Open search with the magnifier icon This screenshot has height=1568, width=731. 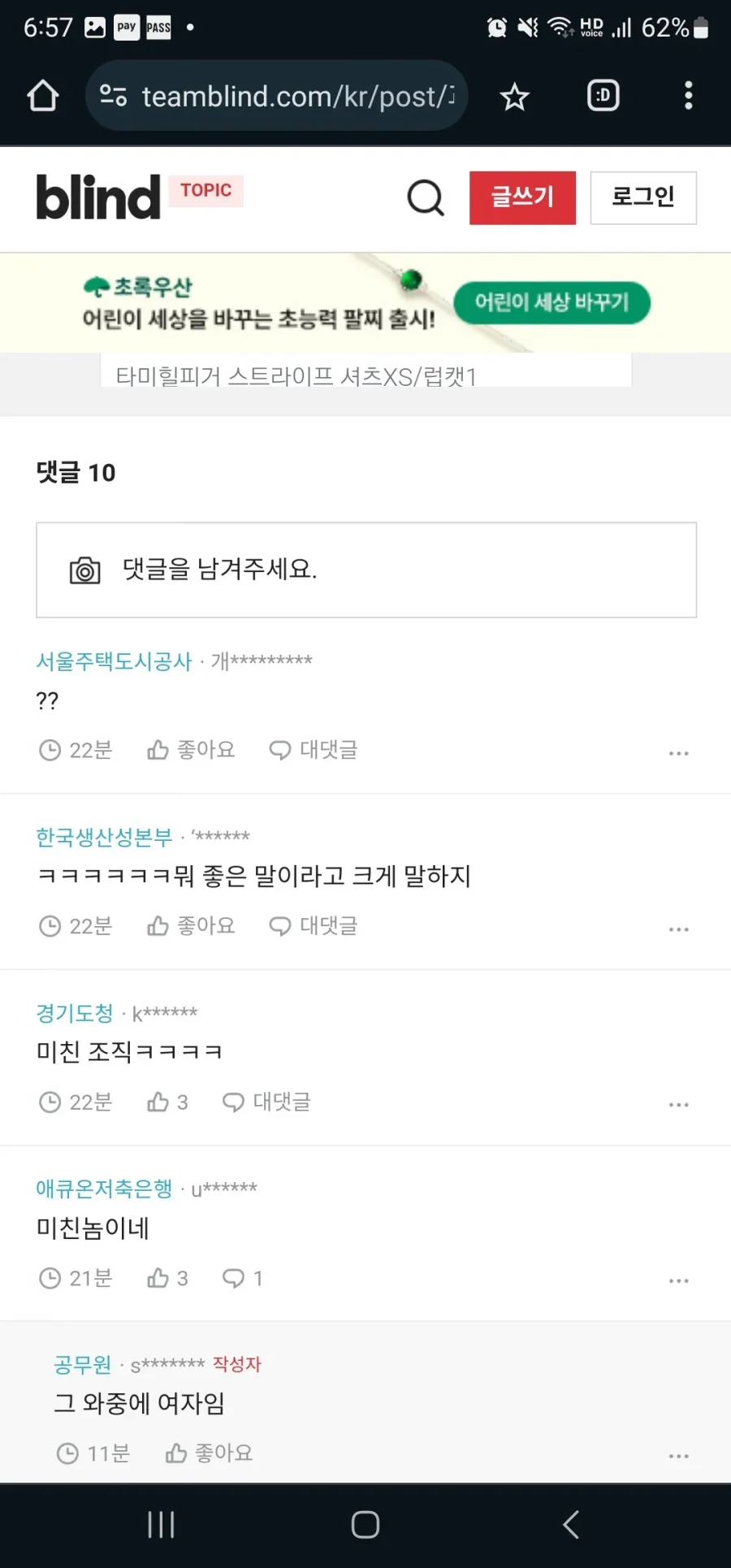(426, 197)
